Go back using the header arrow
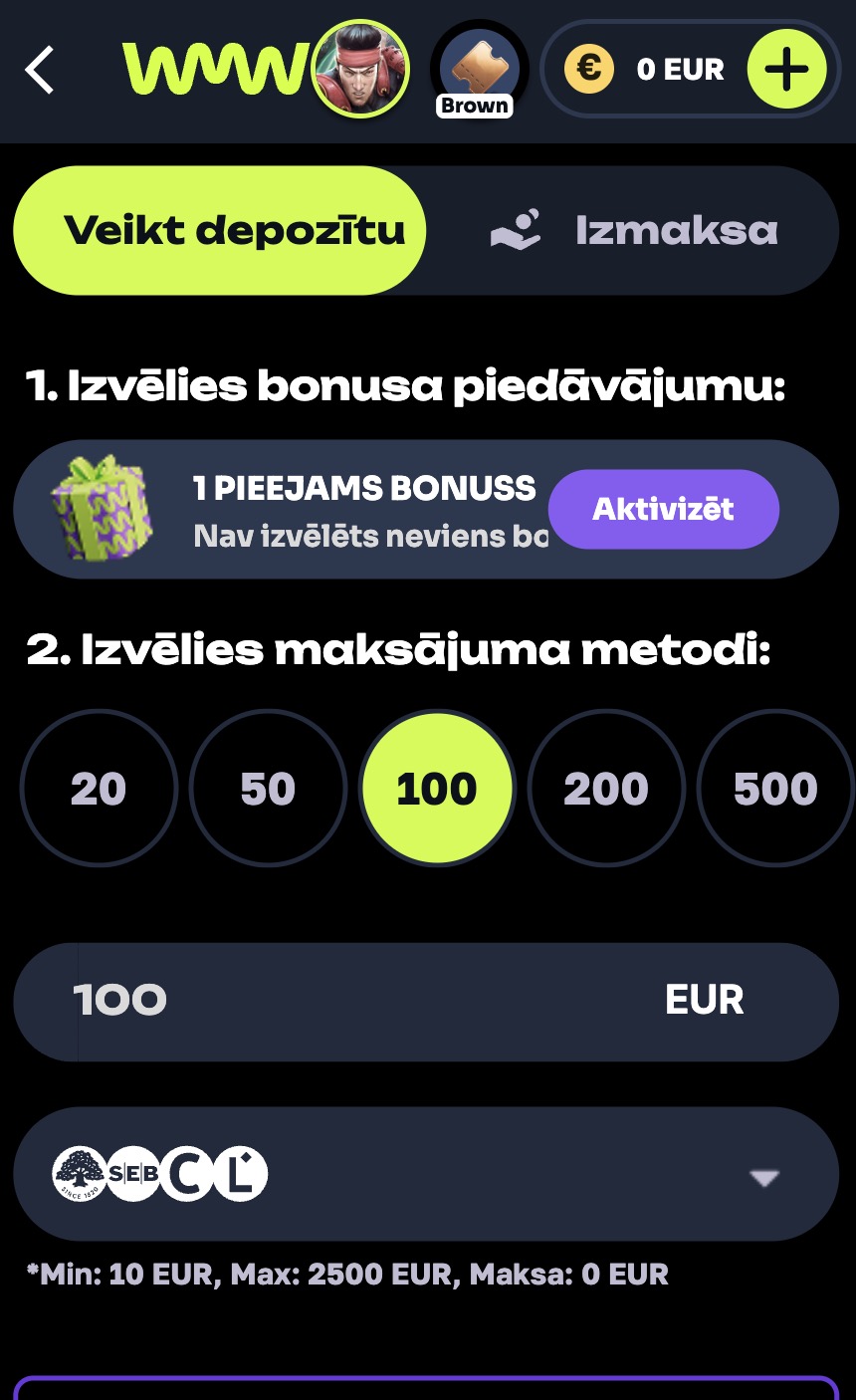This screenshot has height=1400, width=856. coord(40,71)
